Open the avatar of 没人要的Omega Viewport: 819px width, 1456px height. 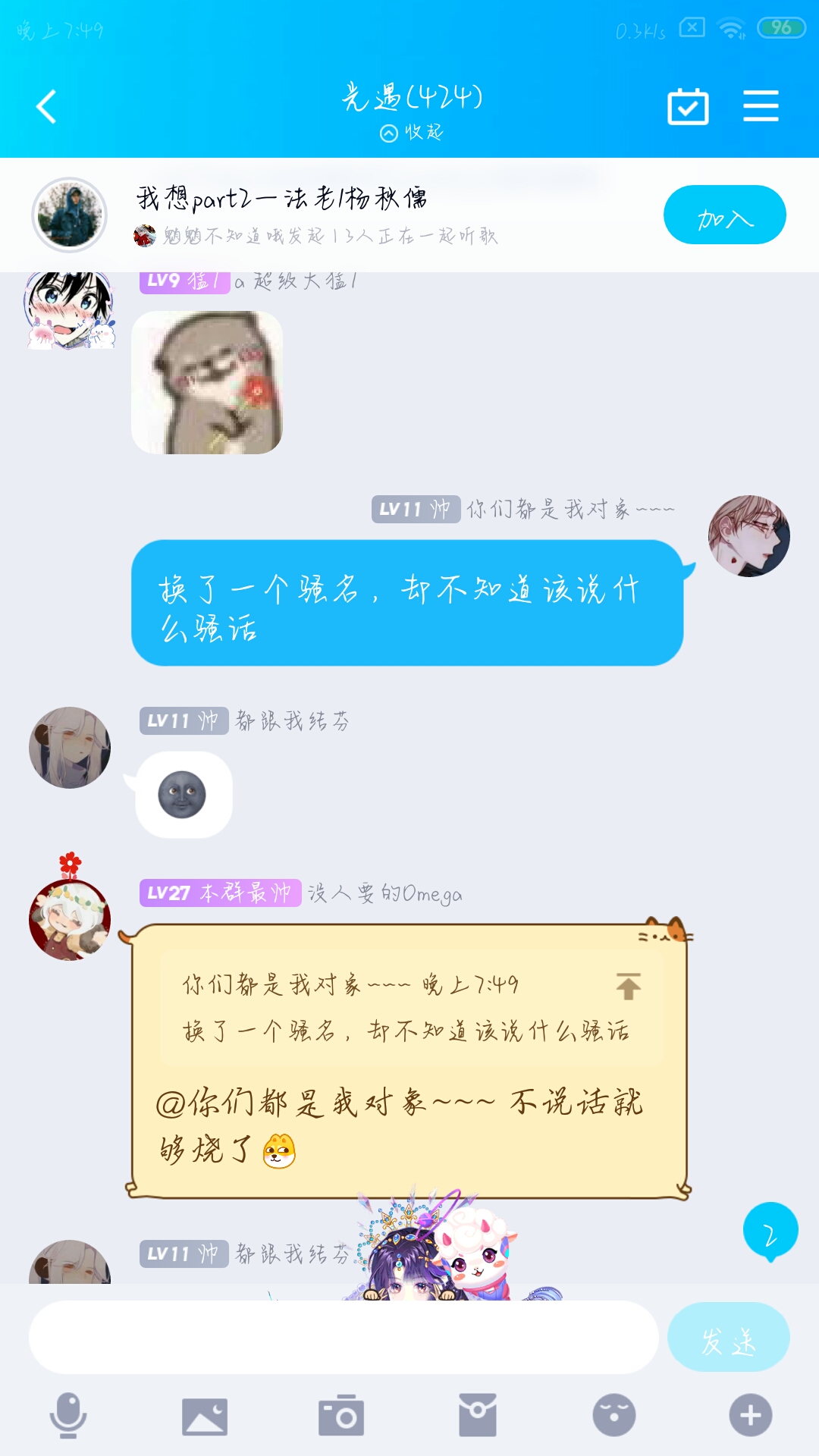pos(70,920)
